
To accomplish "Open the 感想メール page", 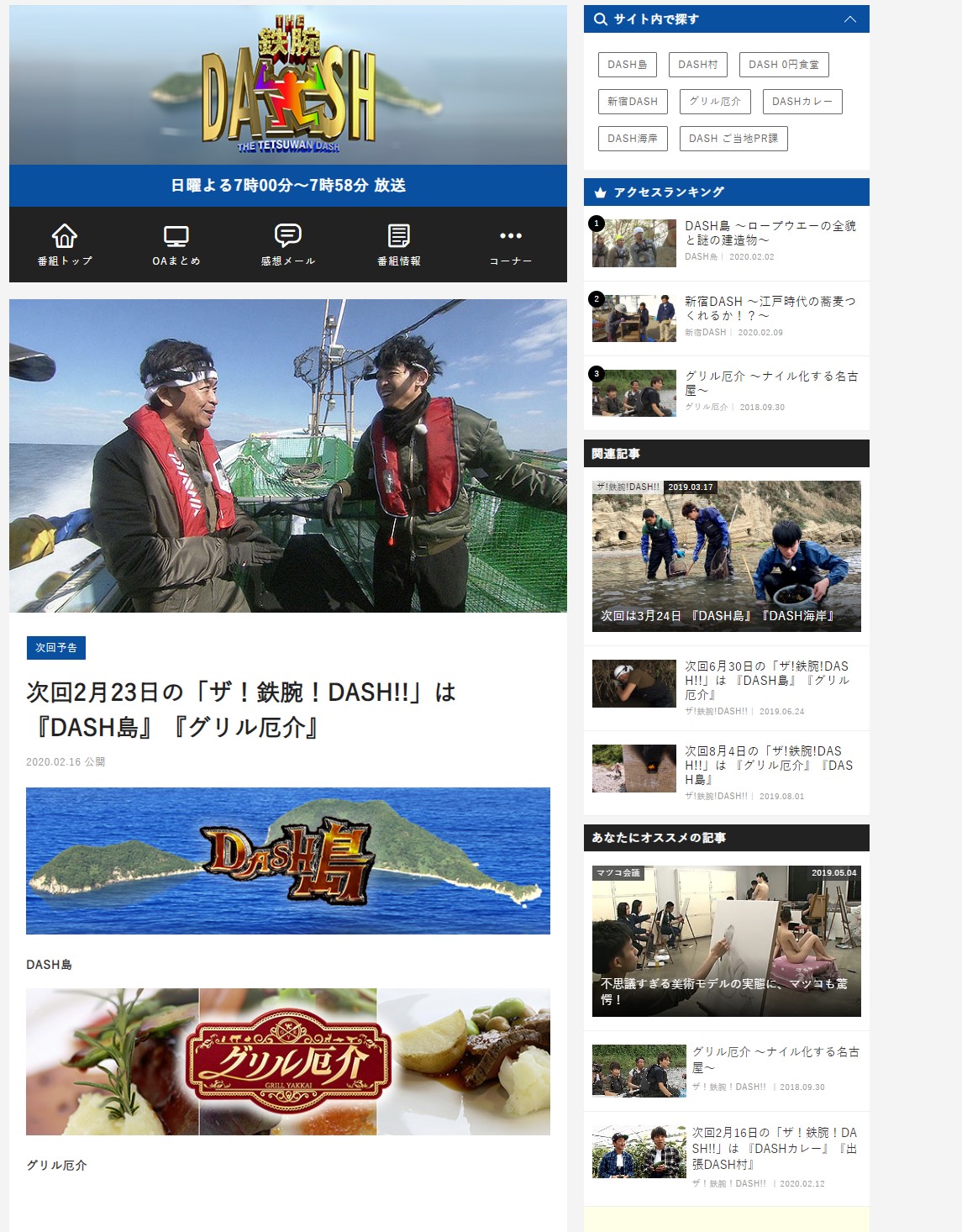I will coord(287,245).
